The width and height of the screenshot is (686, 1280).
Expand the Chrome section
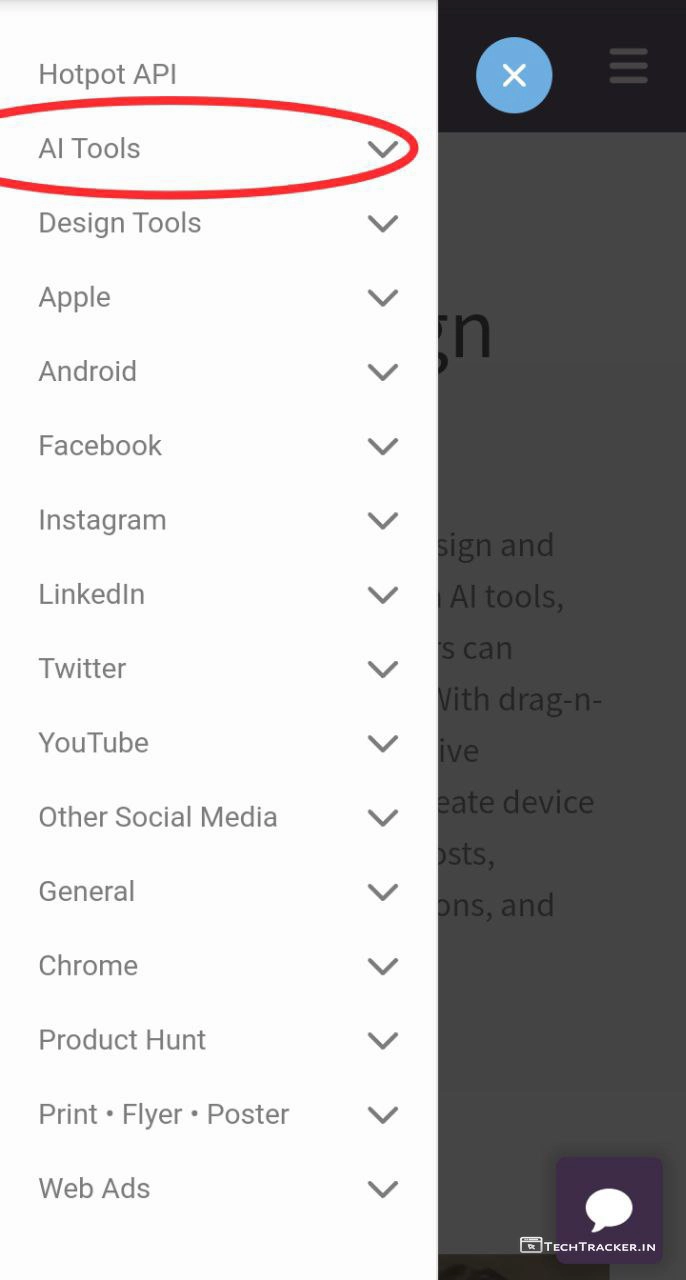click(383, 966)
